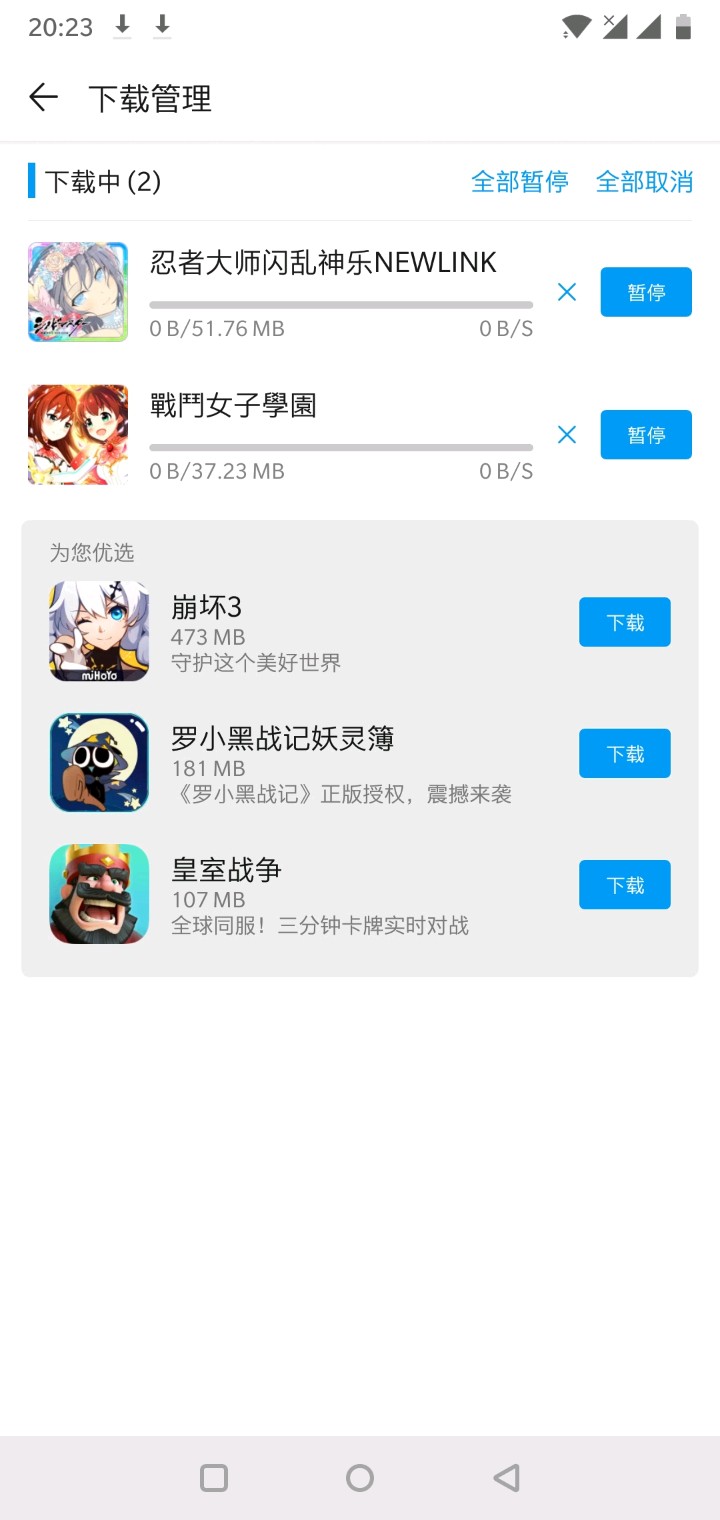This screenshot has height=1520, width=720.
Task: Open the 戰鬥女子學園 game details
Action: click(x=78, y=435)
